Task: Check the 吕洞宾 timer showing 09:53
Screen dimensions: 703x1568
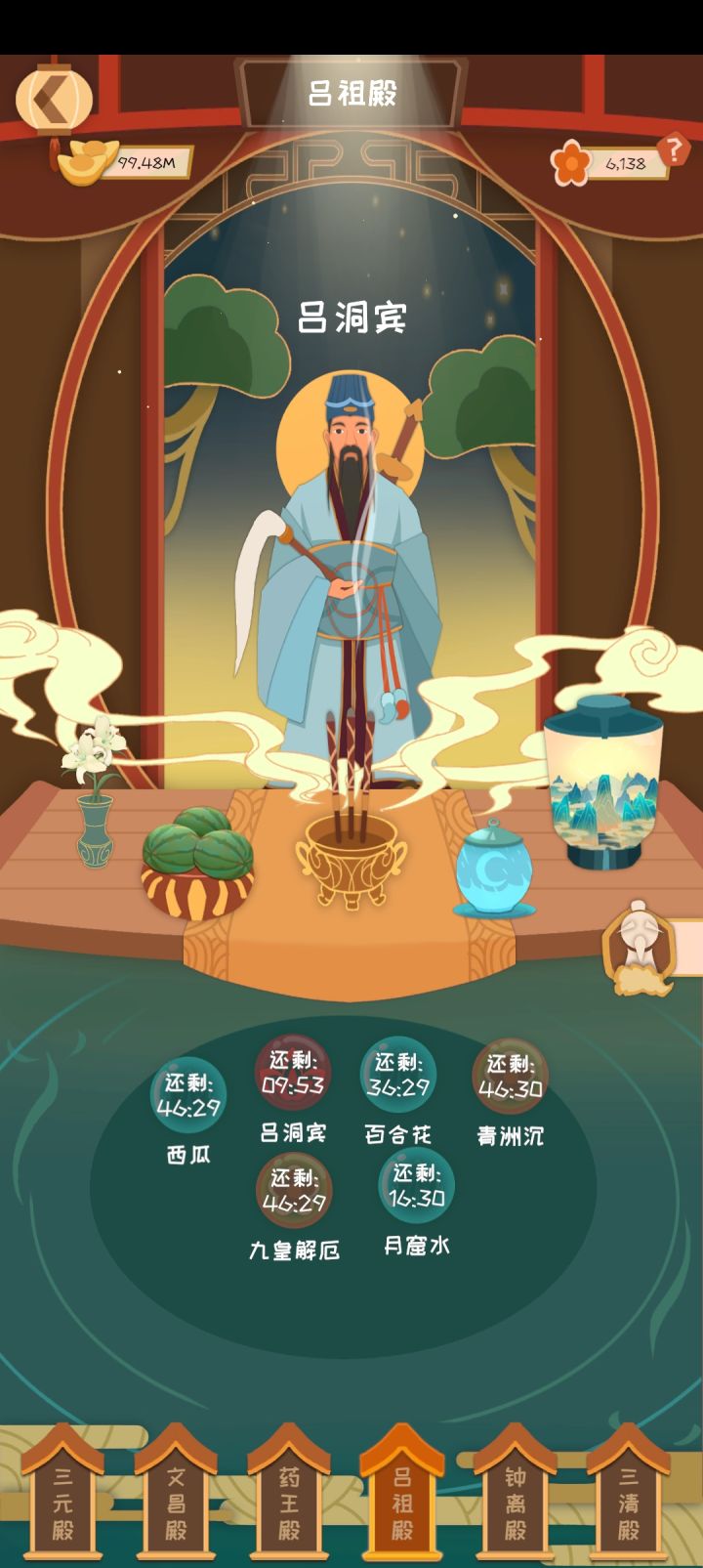Action: click(293, 1075)
